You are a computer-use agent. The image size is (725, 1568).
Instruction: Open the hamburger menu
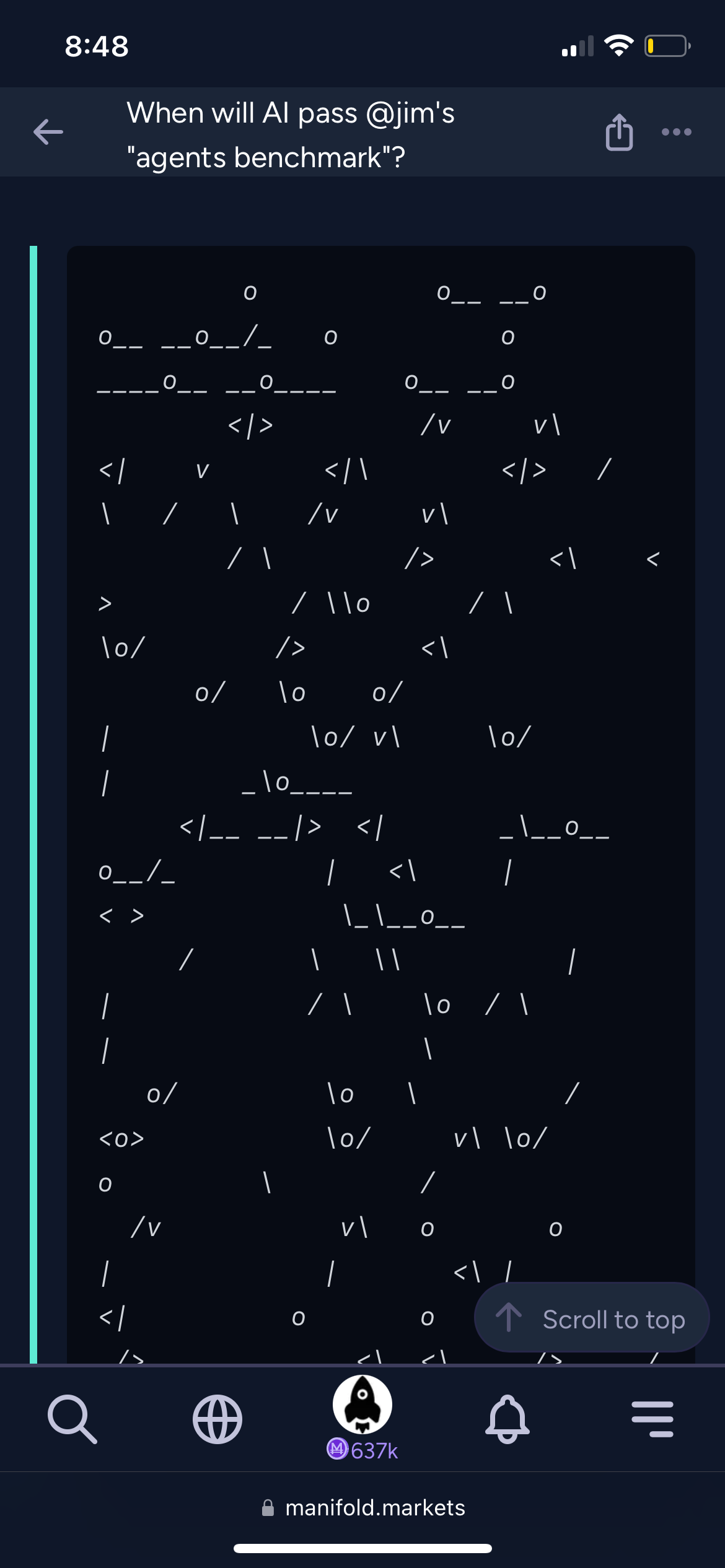(652, 1419)
